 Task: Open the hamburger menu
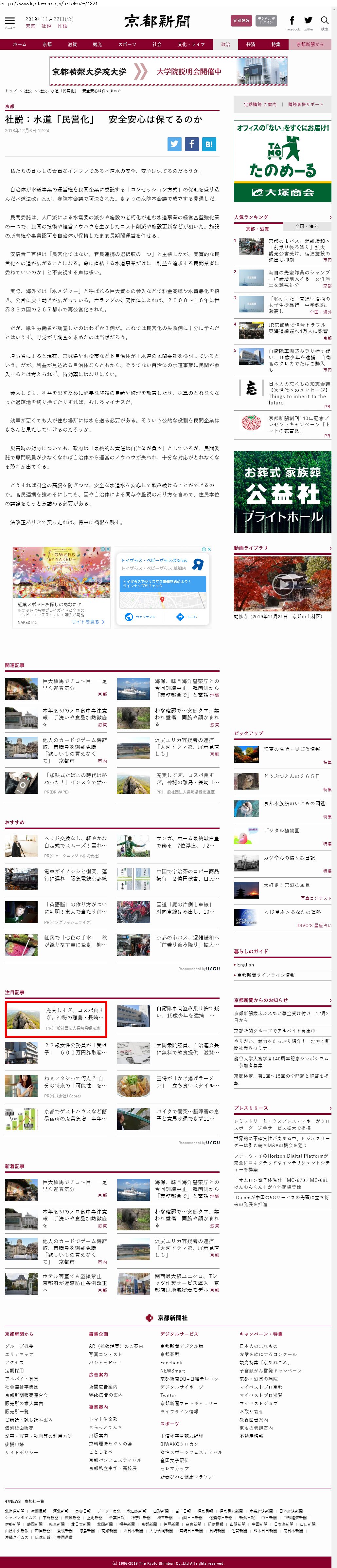9,21
